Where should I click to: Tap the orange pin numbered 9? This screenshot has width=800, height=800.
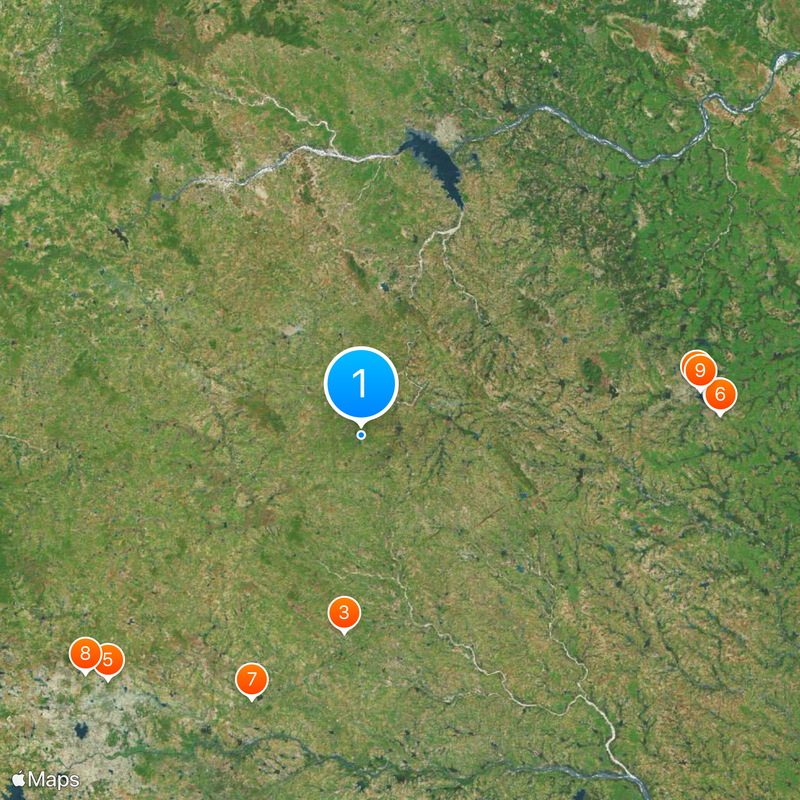tap(700, 371)
